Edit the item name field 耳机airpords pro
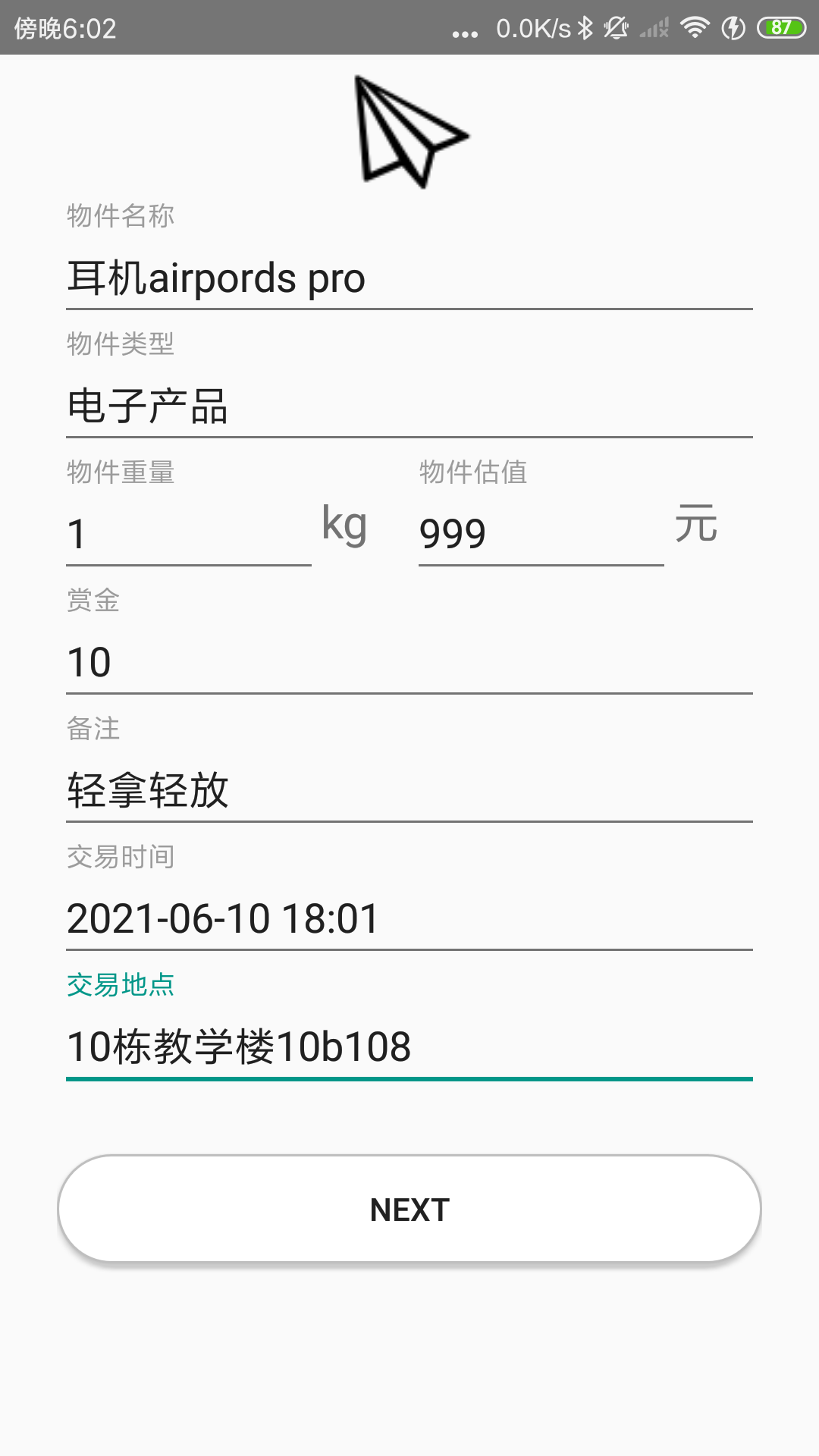The width and height of the screenshot is (819, 1456). (x=409, y=278)
